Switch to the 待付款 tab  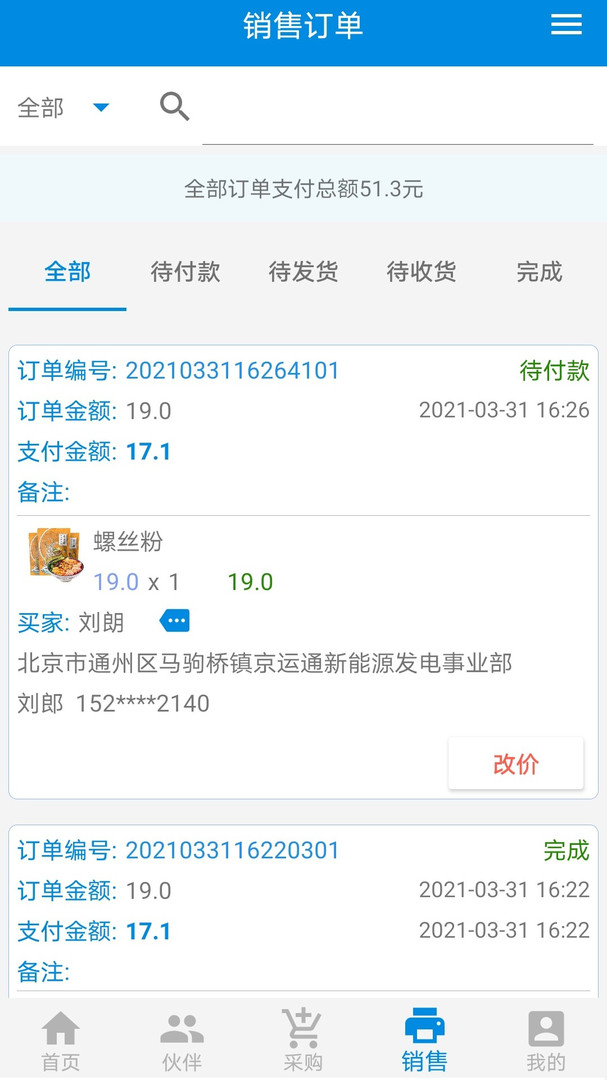coord(185,271)
